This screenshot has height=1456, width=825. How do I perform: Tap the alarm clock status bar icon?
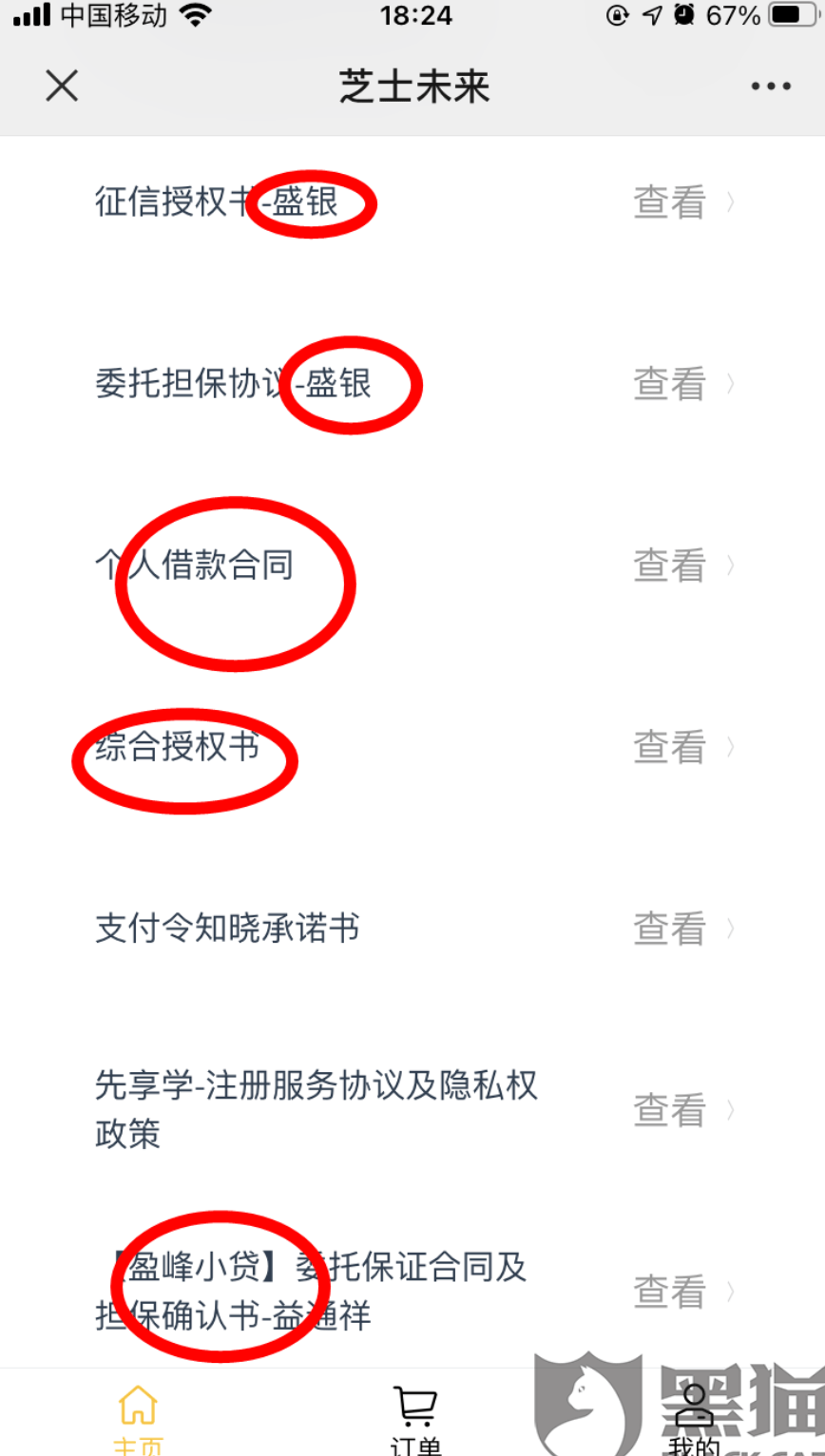click(x=683, y=15)
